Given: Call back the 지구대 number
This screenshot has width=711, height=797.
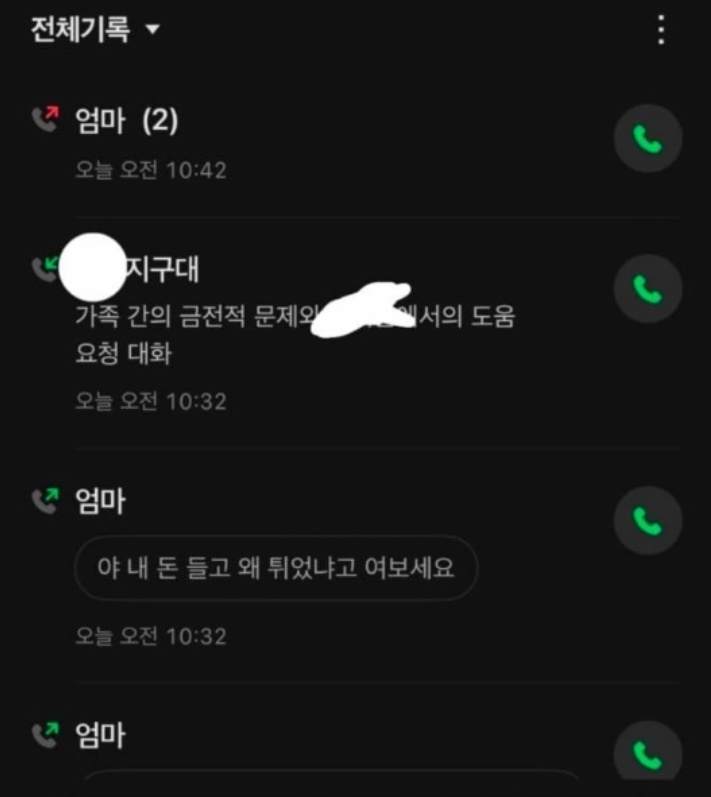Looking at the screenshot, I should pos(647,289).
